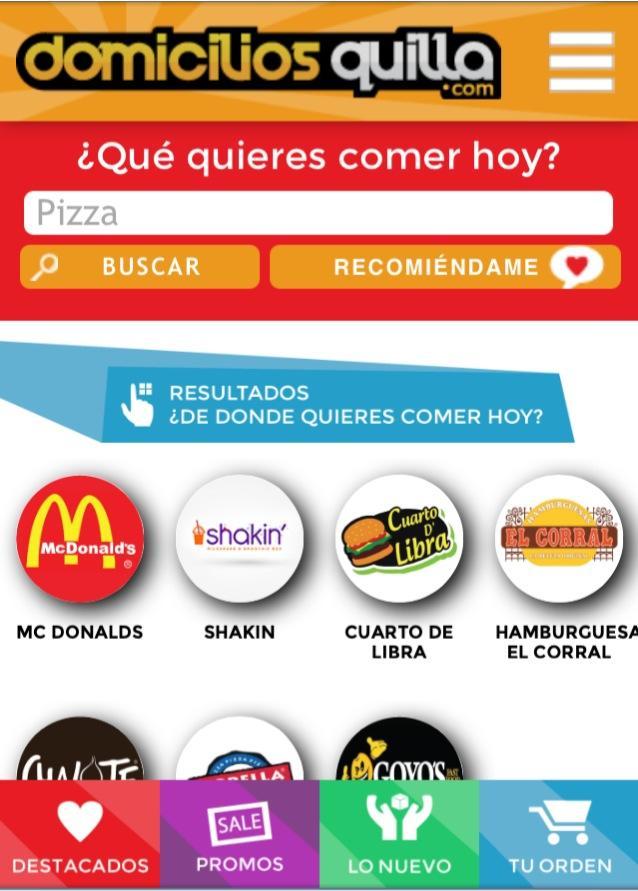
Task: Open the hamburger menu
Action: pos(581,61)
